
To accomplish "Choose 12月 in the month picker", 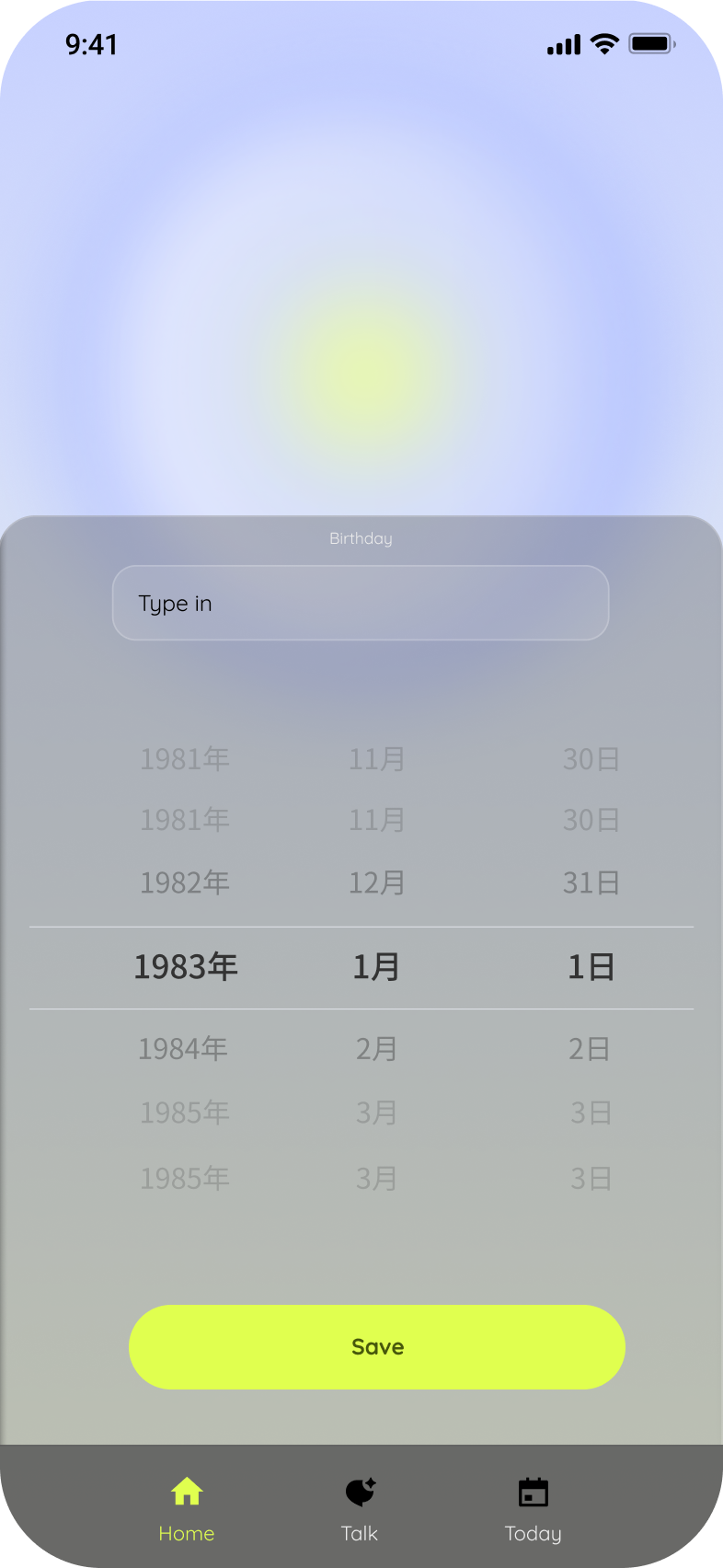I will (x=377, y=882).
